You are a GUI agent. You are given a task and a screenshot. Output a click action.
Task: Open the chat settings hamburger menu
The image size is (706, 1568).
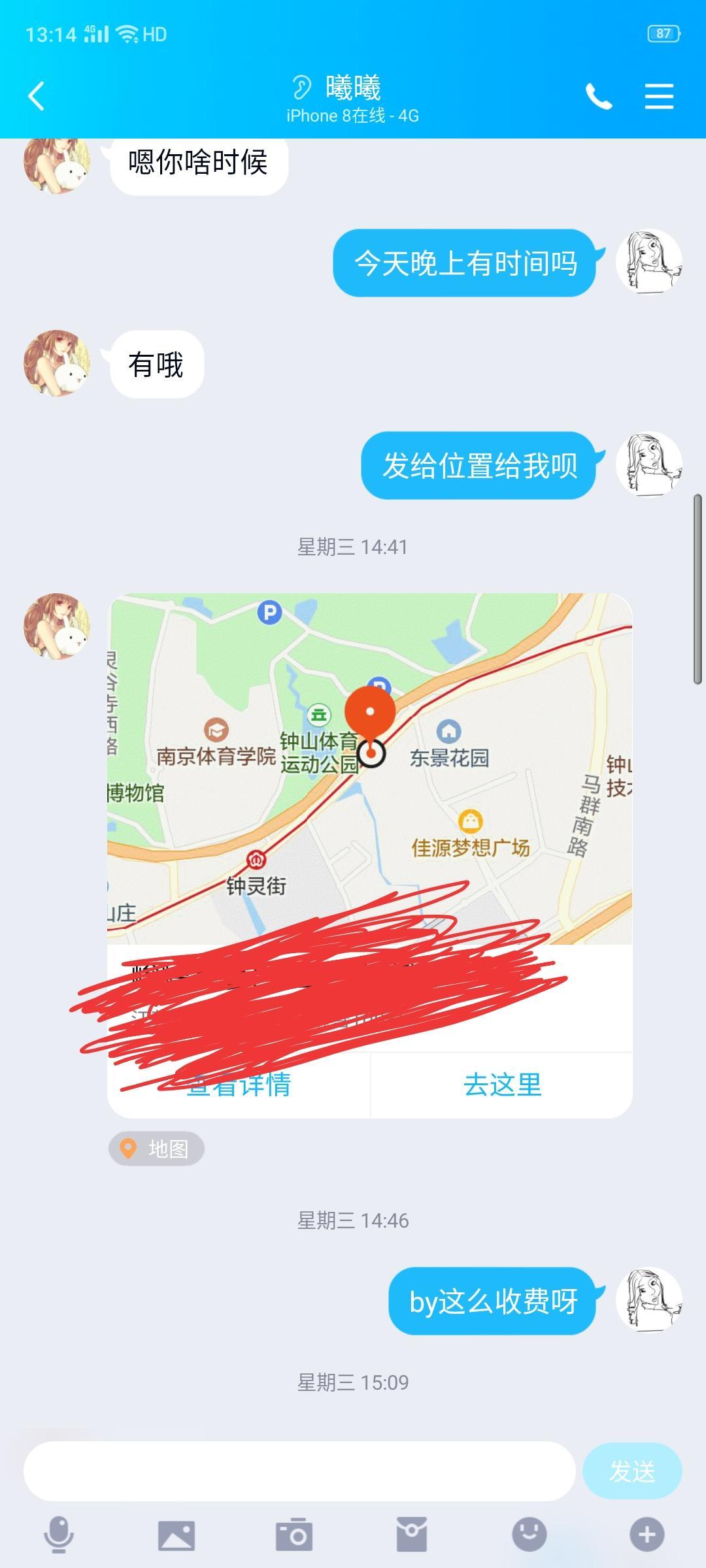[x=658, y=97]
